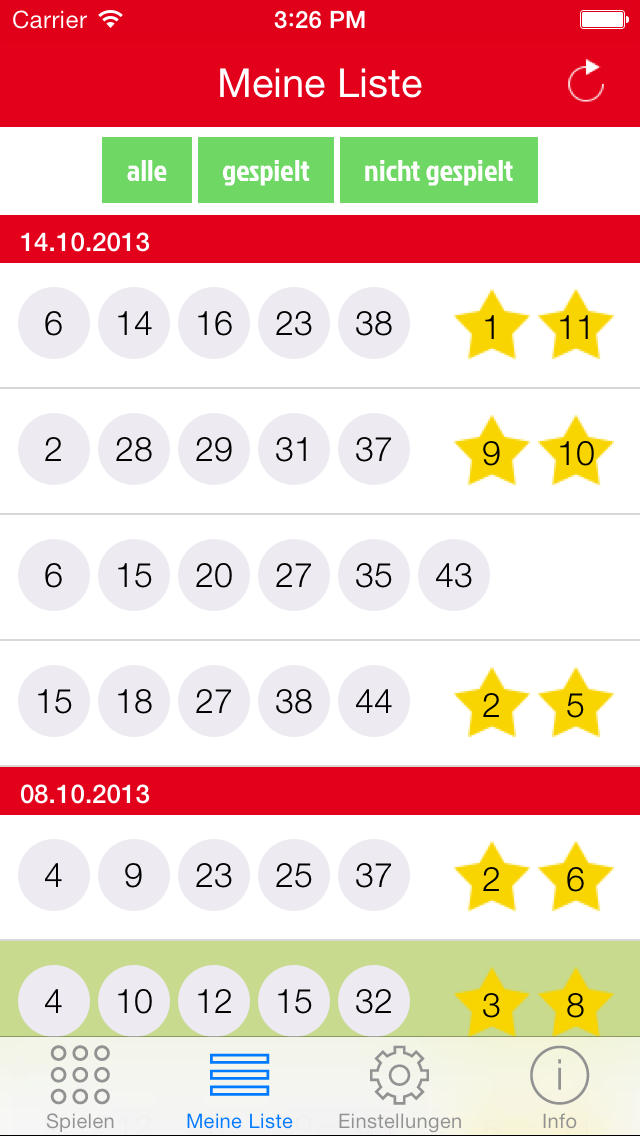The width and height of the screenshot is (640, 1136).
Task: Switch to the Meine Liste tab
Action: (240, 1087)
